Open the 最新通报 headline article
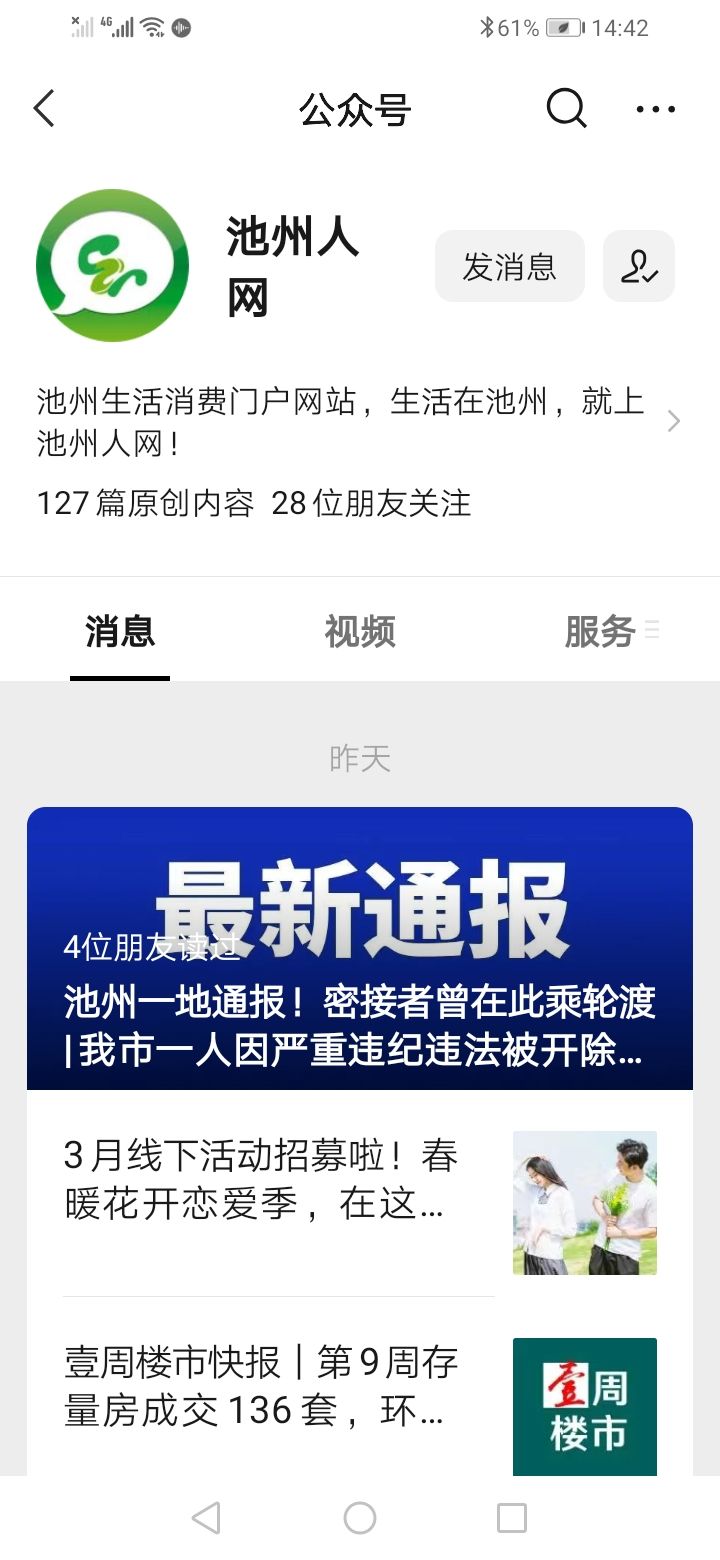The image size is (720, 1560). [x=360, y=948]
